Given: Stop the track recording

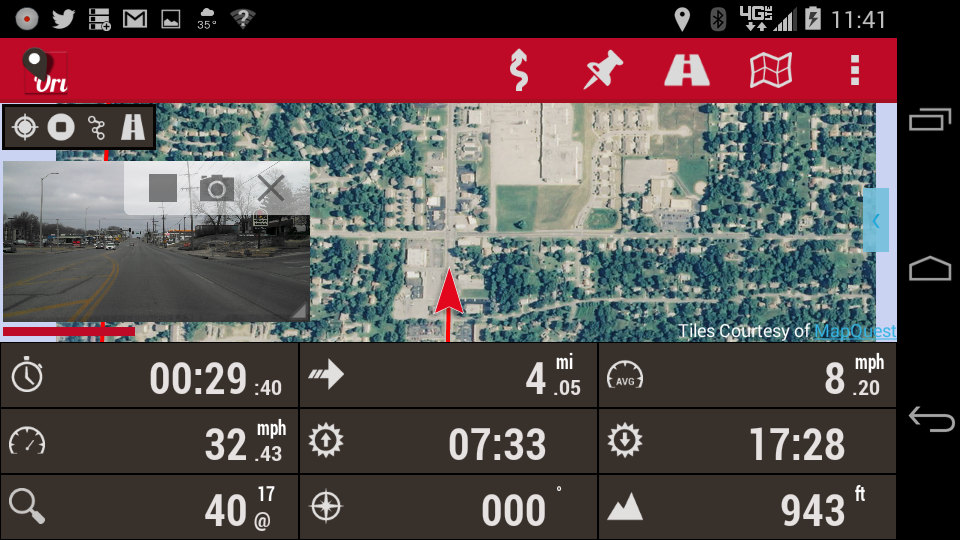Looking at the screenshot, I should click(62, 127).
